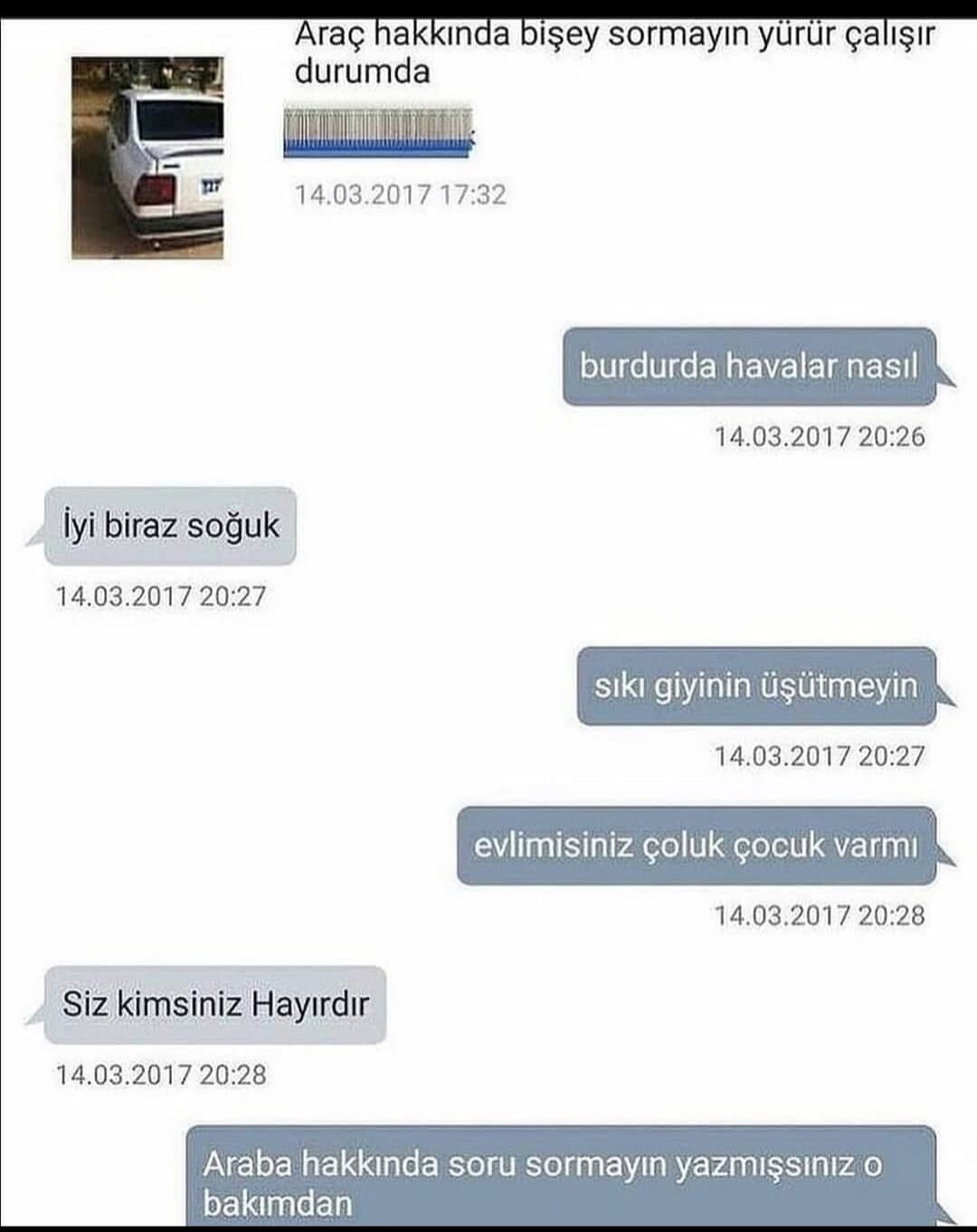This screenshot has width=977, height=1232.
Task: Open the white car listing photo
Action: [x=147, y=158]
